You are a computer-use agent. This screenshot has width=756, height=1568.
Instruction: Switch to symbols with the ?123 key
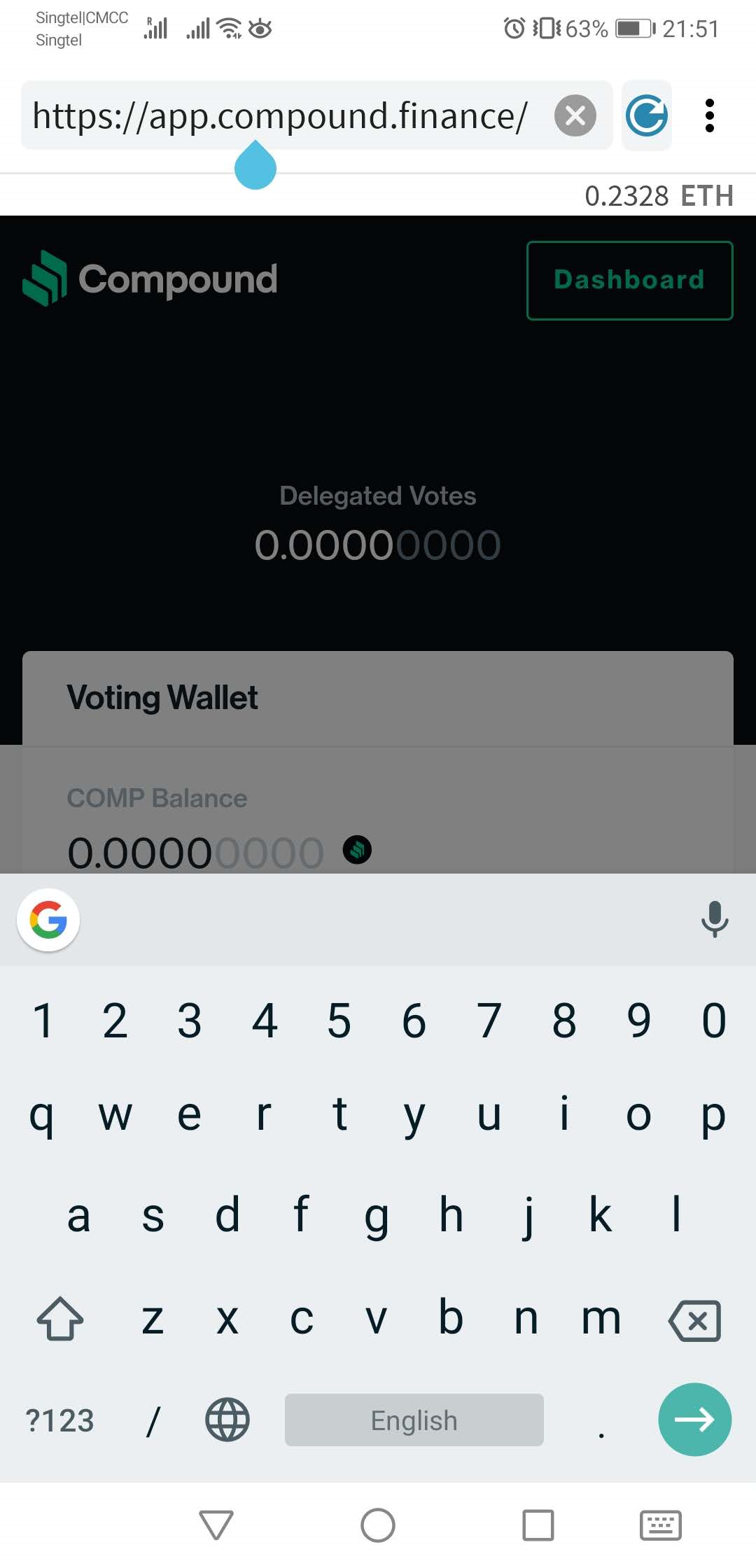(60, 1420)
